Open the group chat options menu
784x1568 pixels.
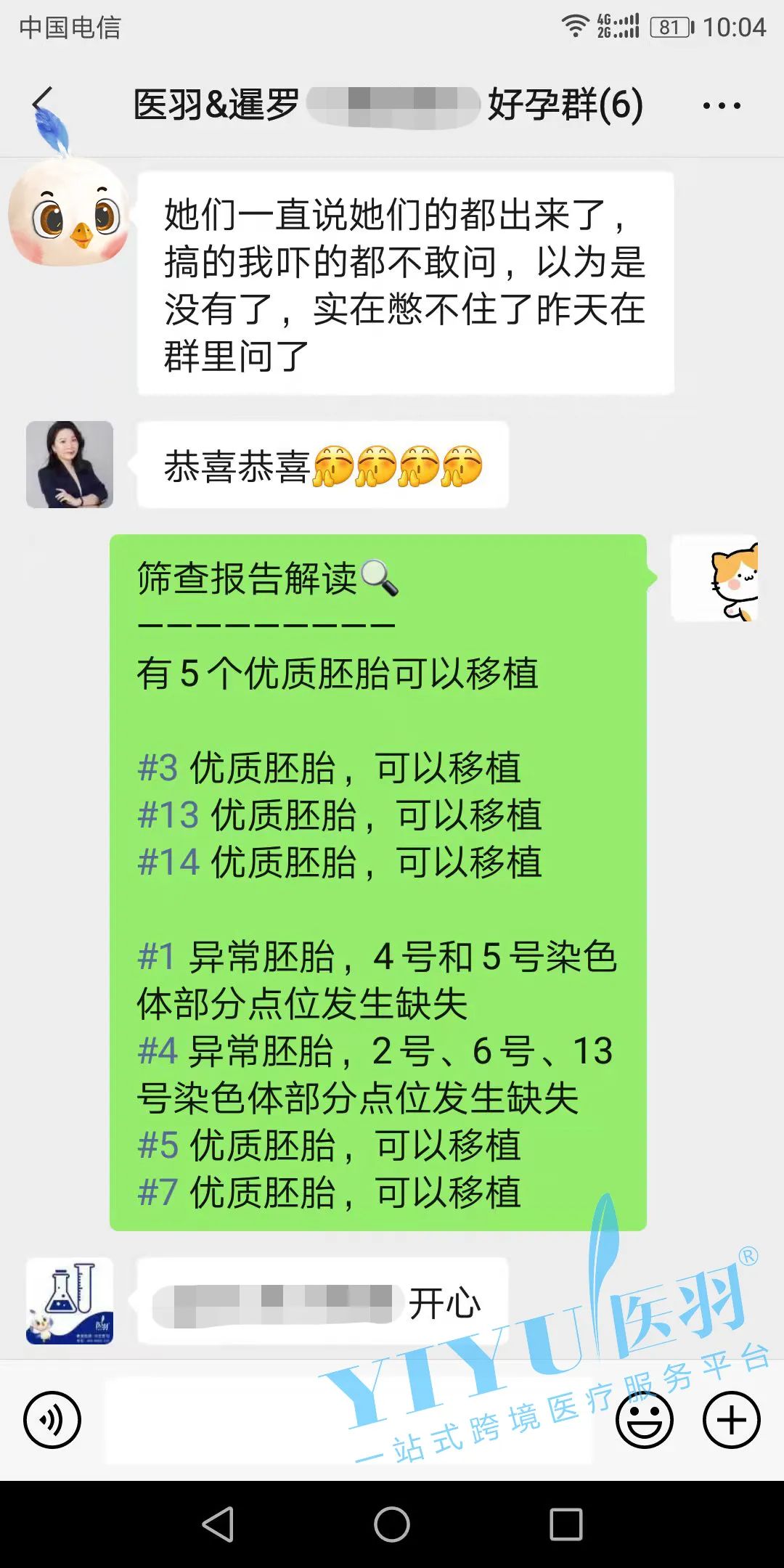(722, 105)
